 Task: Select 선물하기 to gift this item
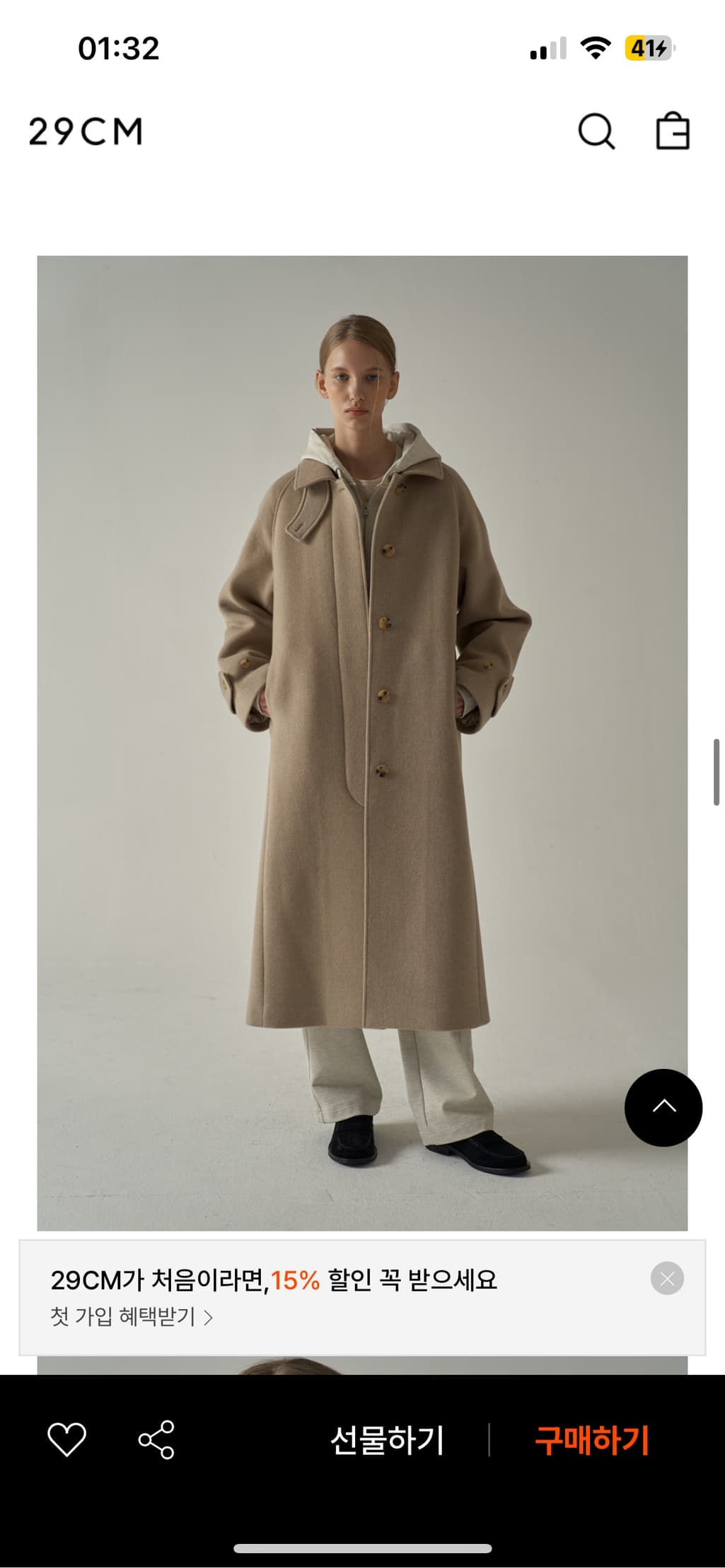tap(387, 1440)
